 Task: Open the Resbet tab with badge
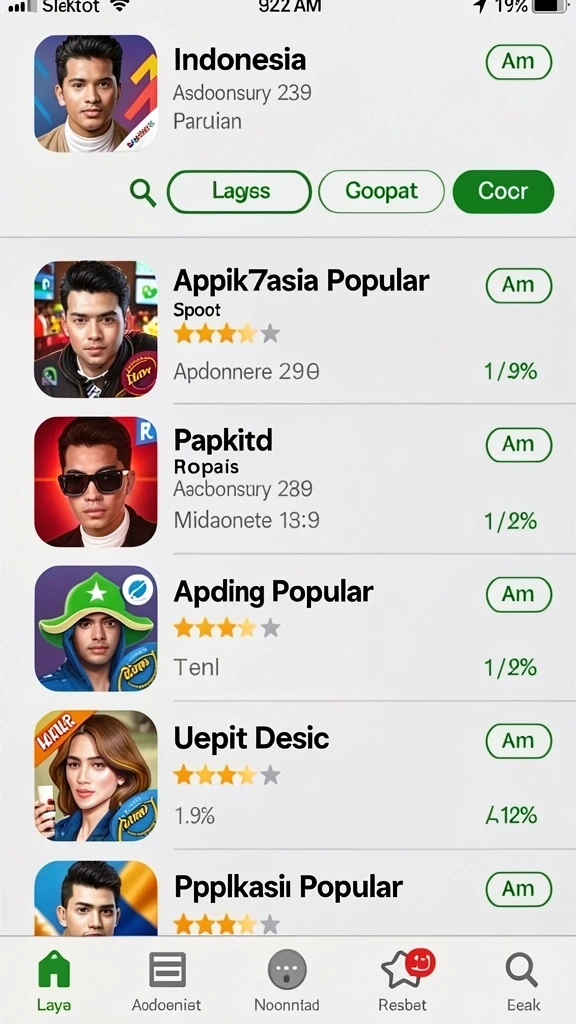(x=403, y=980)
